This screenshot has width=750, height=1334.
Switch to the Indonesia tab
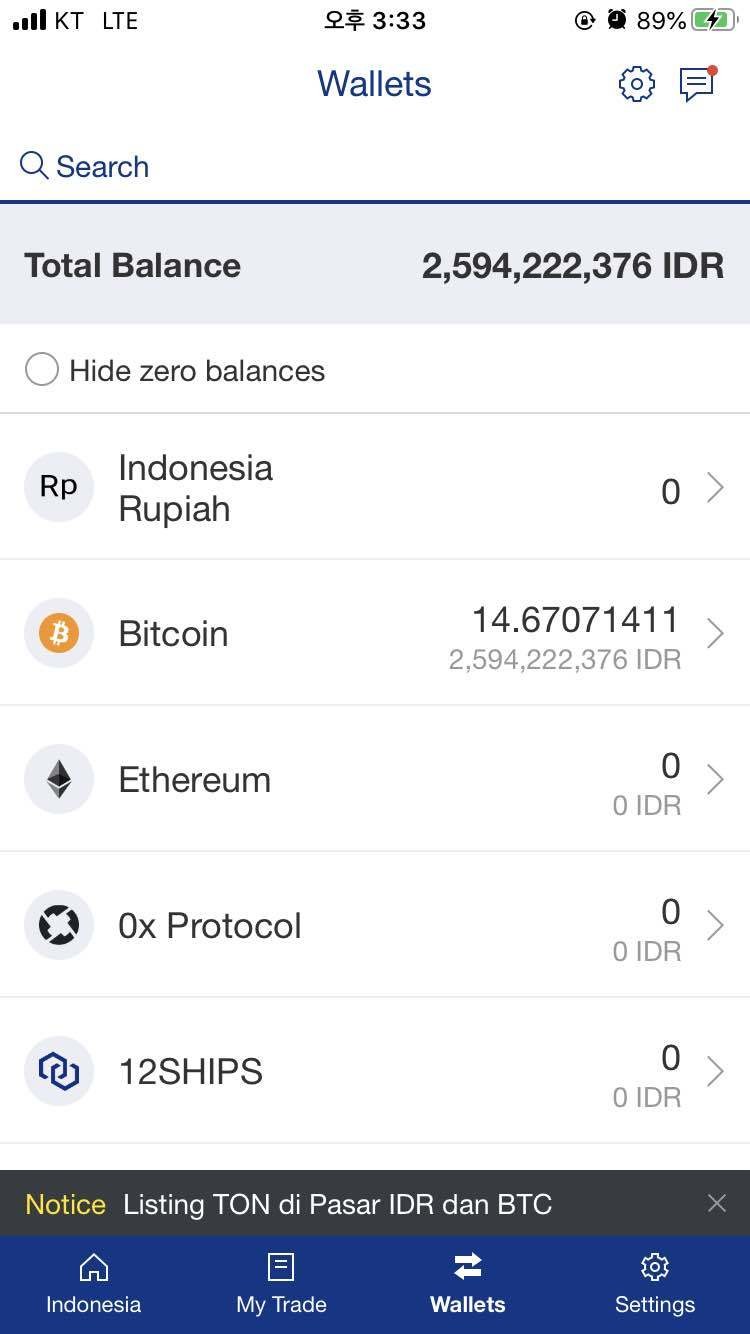(93, 1284)
